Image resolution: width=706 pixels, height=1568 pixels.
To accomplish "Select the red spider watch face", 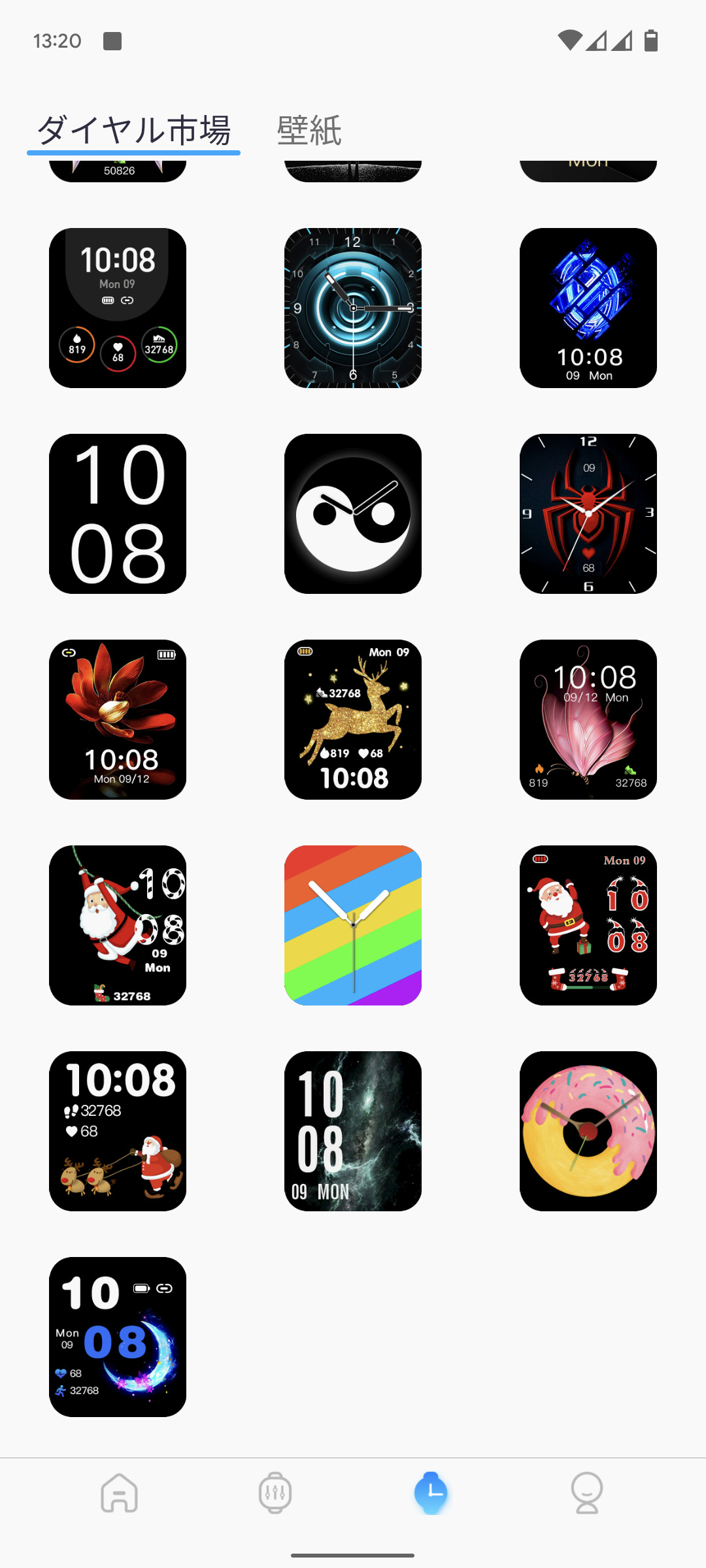I will [x=588, y=514].
